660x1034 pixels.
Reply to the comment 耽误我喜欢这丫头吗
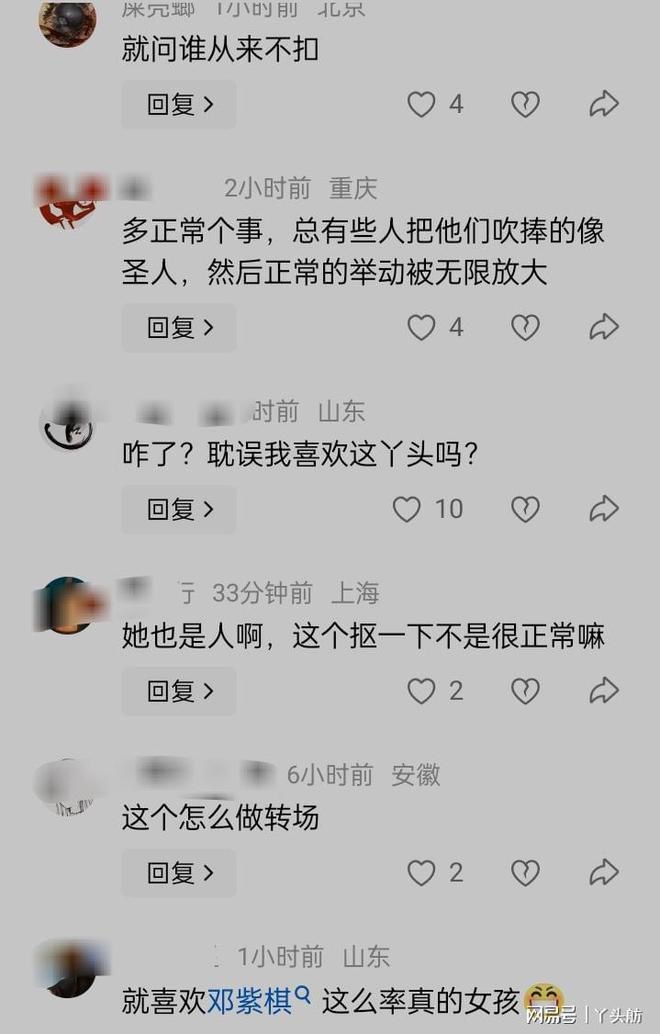pyautogui.click(x=179, y=509)
